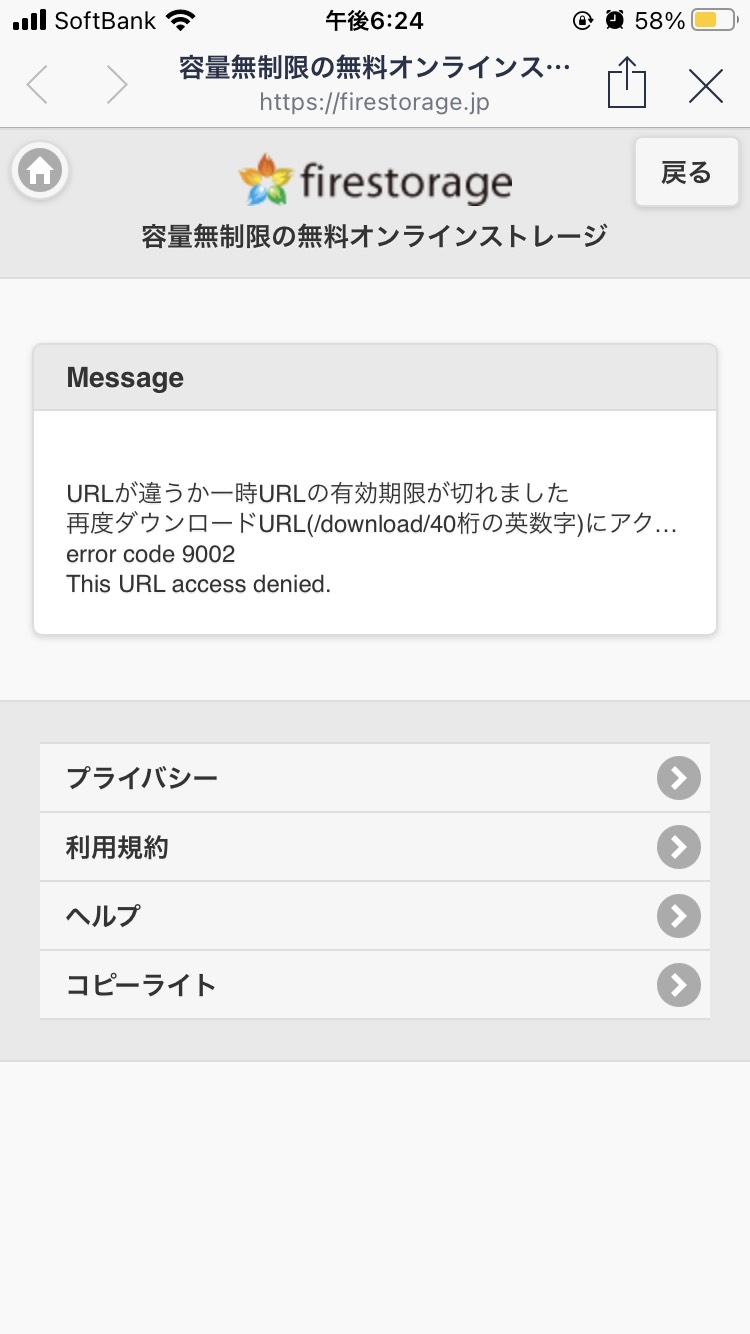
Task: Open the share sheet icon
Action: [x=627, y=83]
